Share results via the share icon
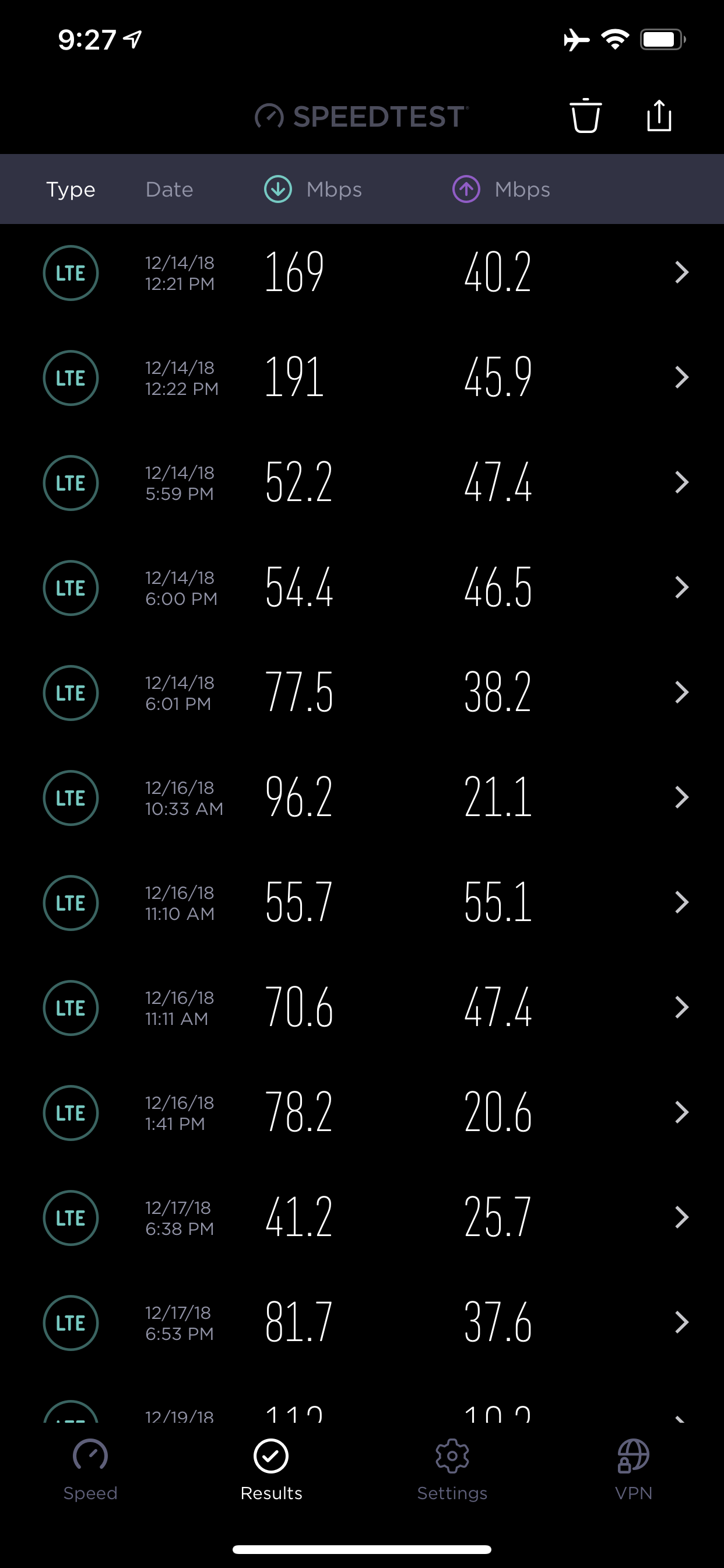Screen dimensions: 724x1568 click(659, 116)
